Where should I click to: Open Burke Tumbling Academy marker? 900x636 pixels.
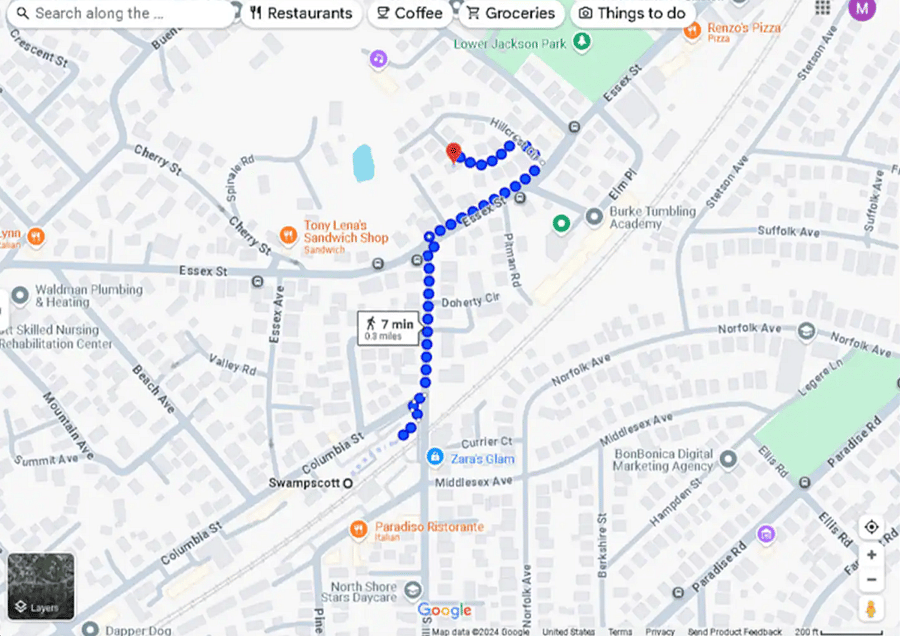(594, 216)
